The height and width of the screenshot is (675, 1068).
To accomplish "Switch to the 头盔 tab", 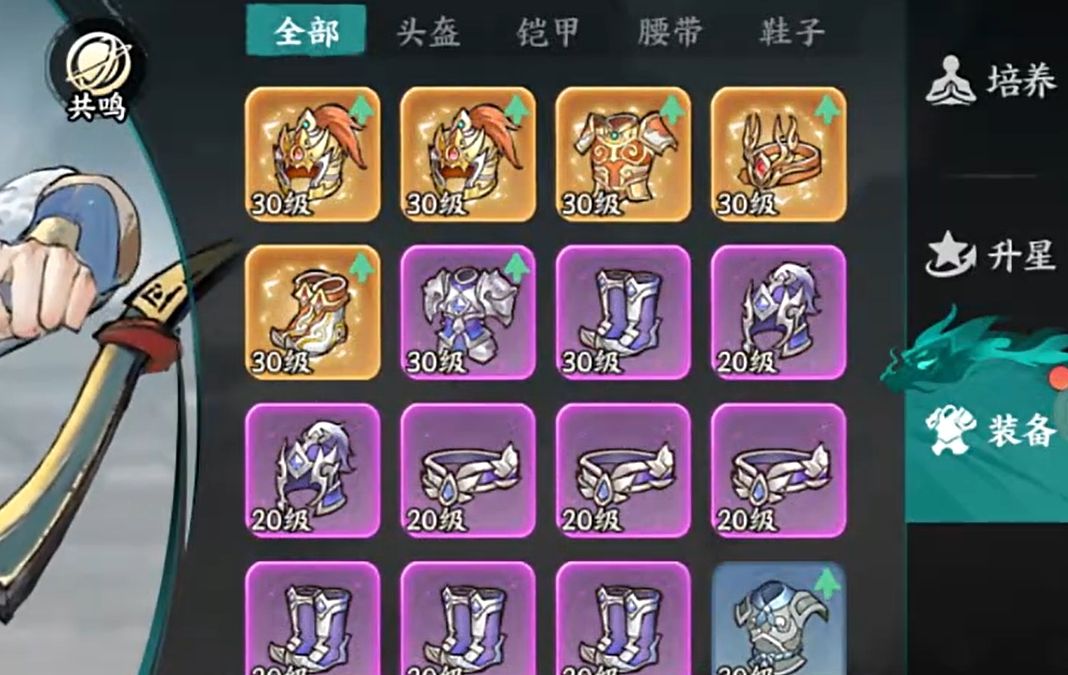I will (x=427, y=30).
